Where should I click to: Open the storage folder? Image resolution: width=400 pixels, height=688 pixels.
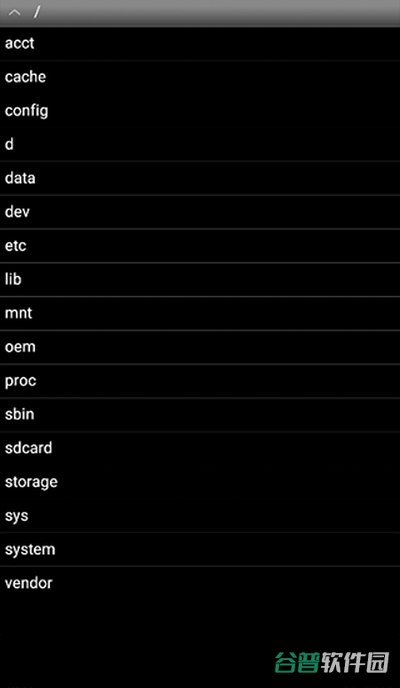200,483
